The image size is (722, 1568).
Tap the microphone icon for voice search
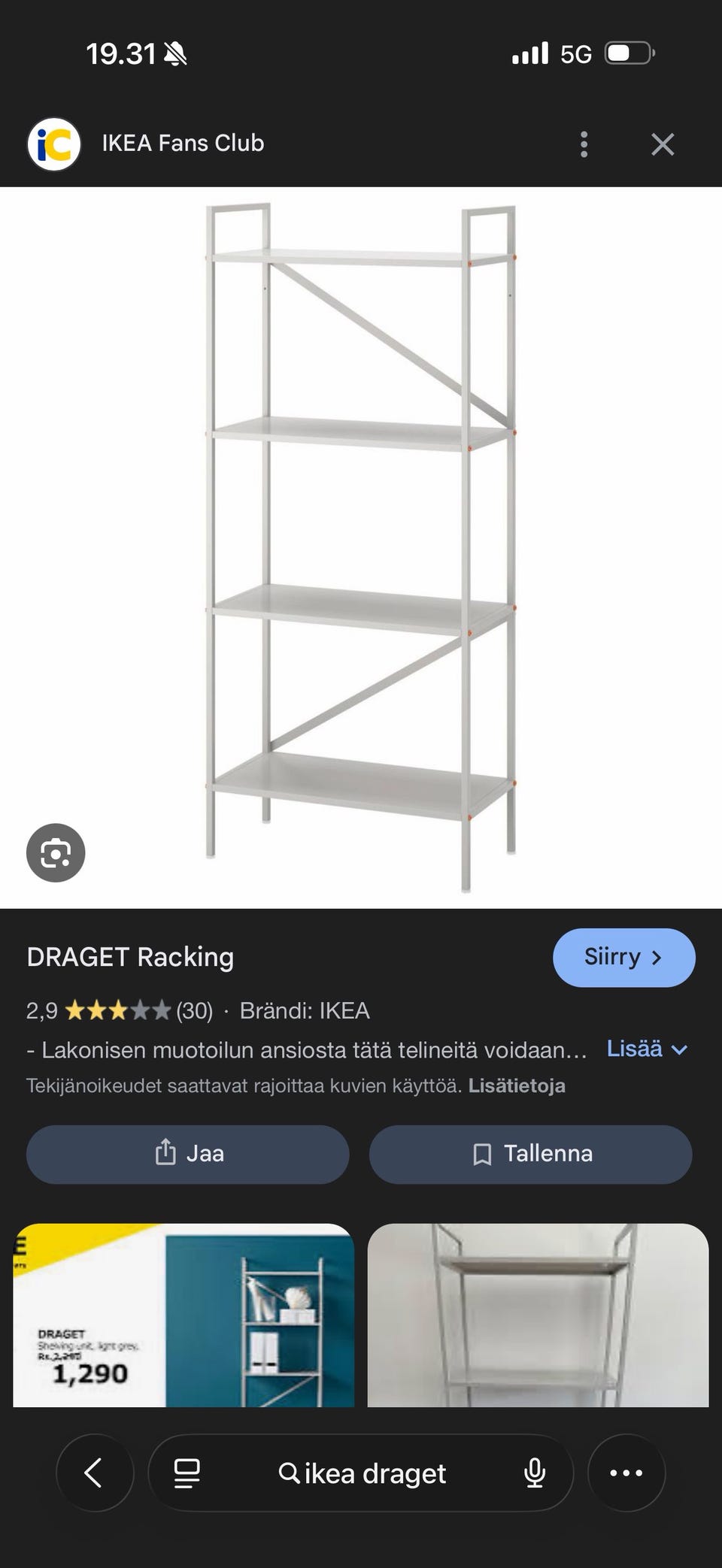pyautogui.click(x=535, y=1473)
